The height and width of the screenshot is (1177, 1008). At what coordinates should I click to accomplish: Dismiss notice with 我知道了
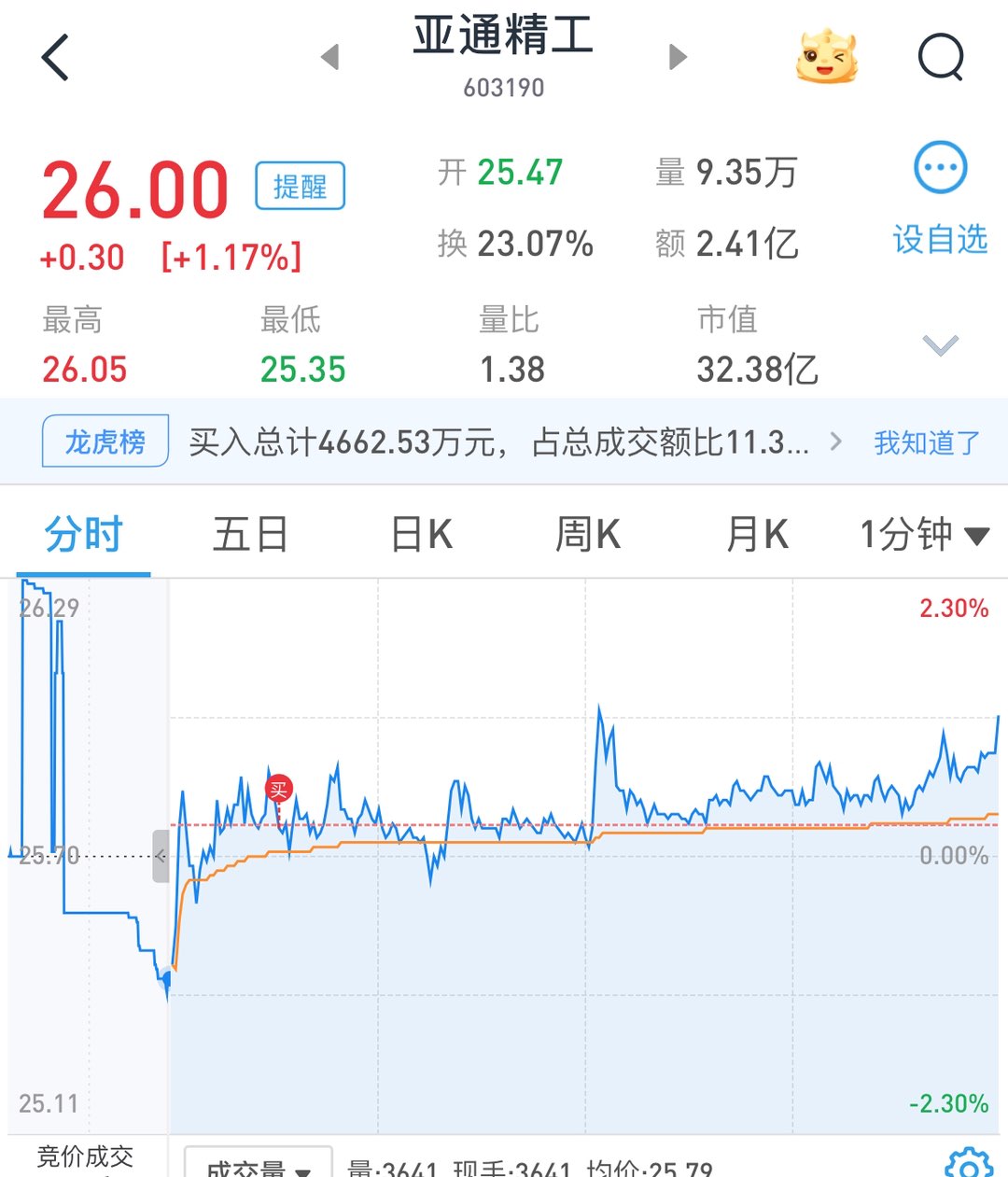pos(927,442)
